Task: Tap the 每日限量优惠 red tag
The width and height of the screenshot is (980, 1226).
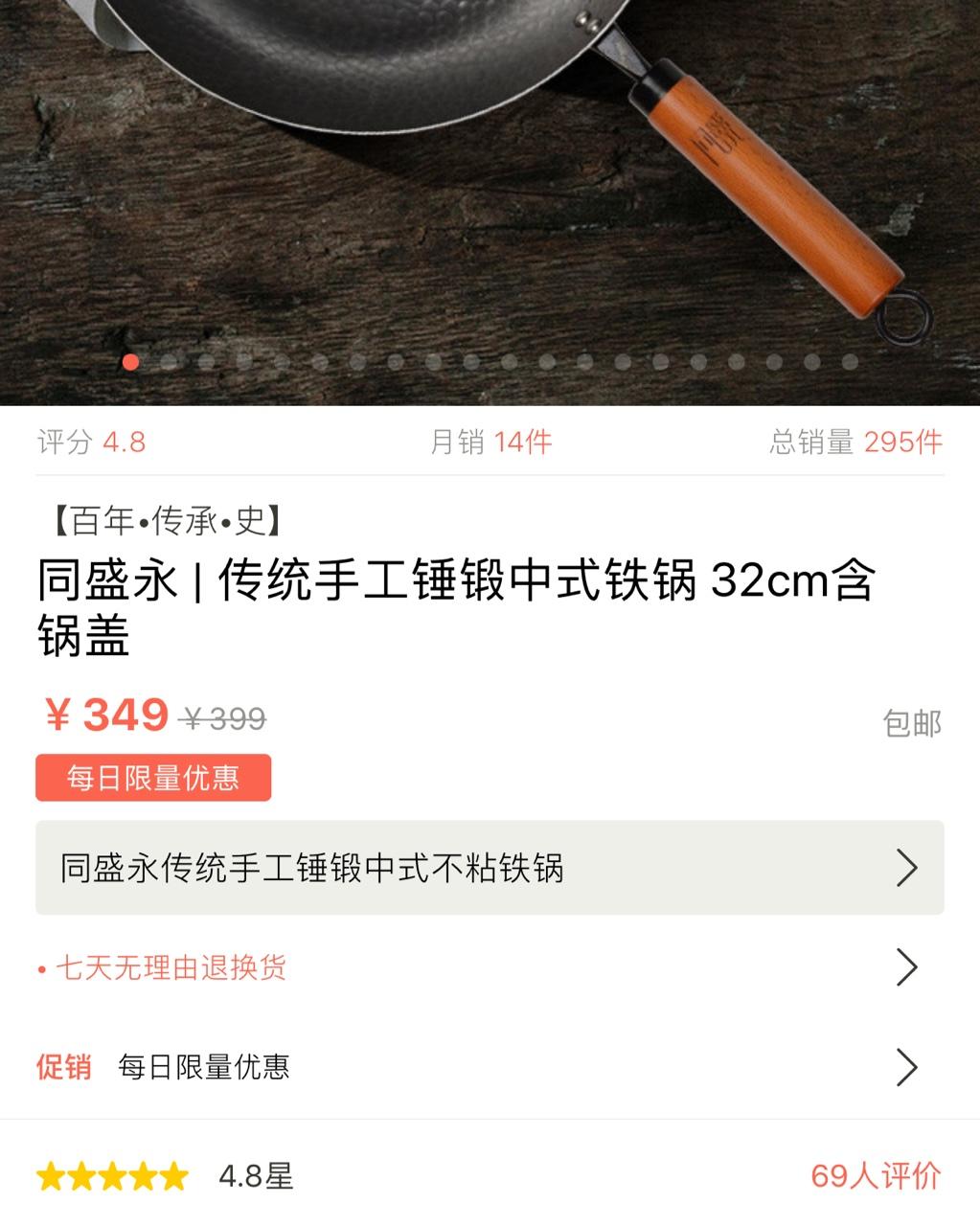Action: [x=153, y=778]
